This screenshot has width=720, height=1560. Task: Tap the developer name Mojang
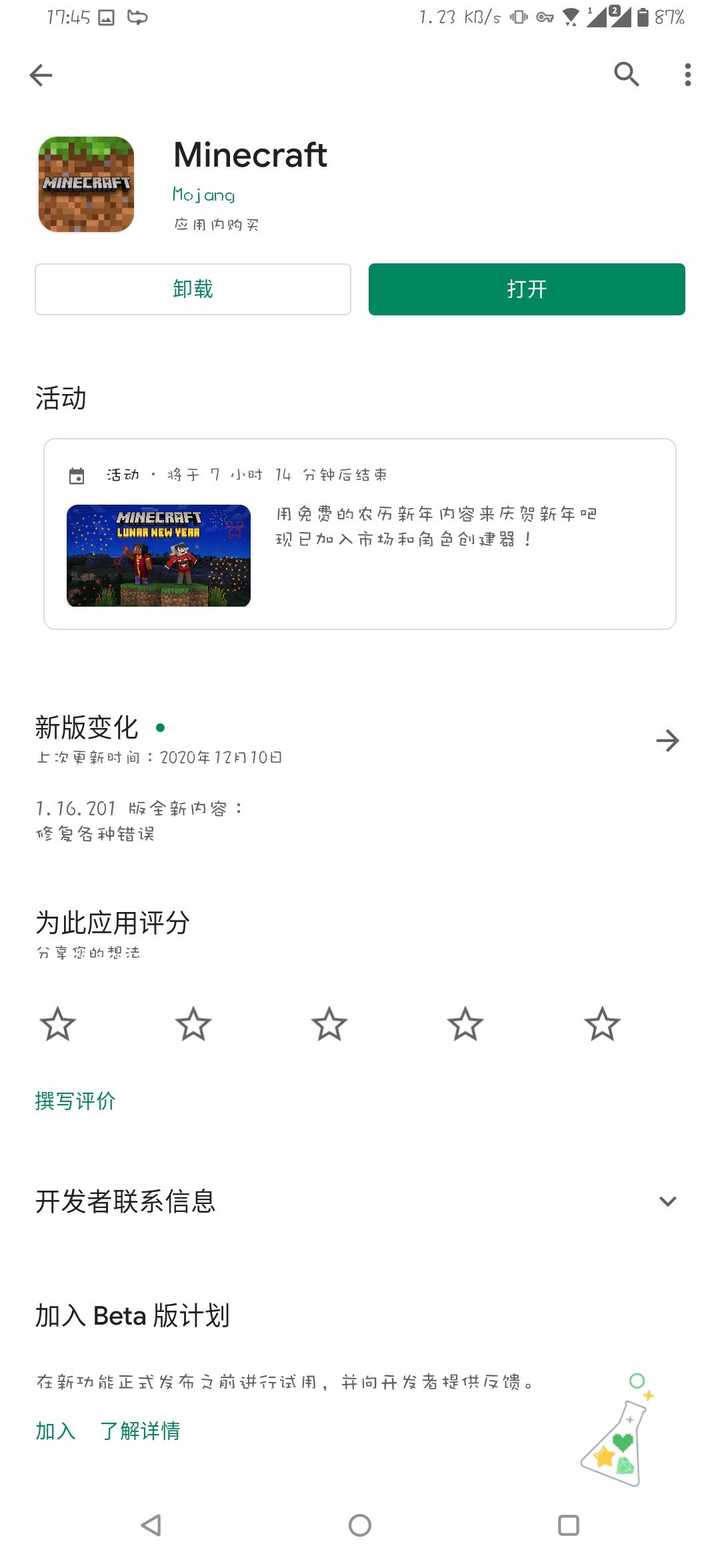tap(203, 194)
